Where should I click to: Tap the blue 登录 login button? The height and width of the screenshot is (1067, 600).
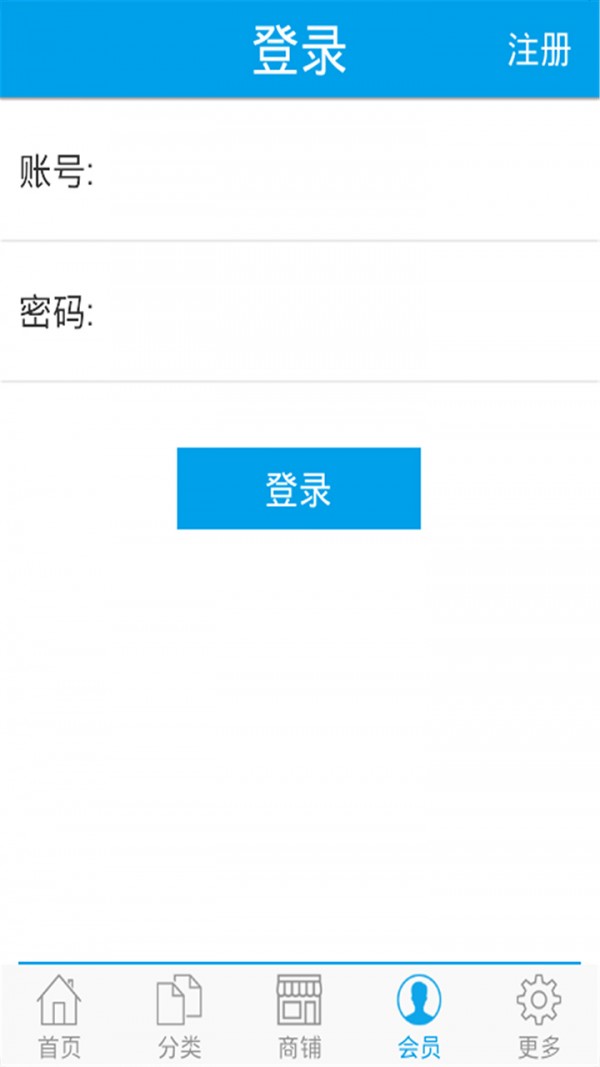tap(298, 488)
